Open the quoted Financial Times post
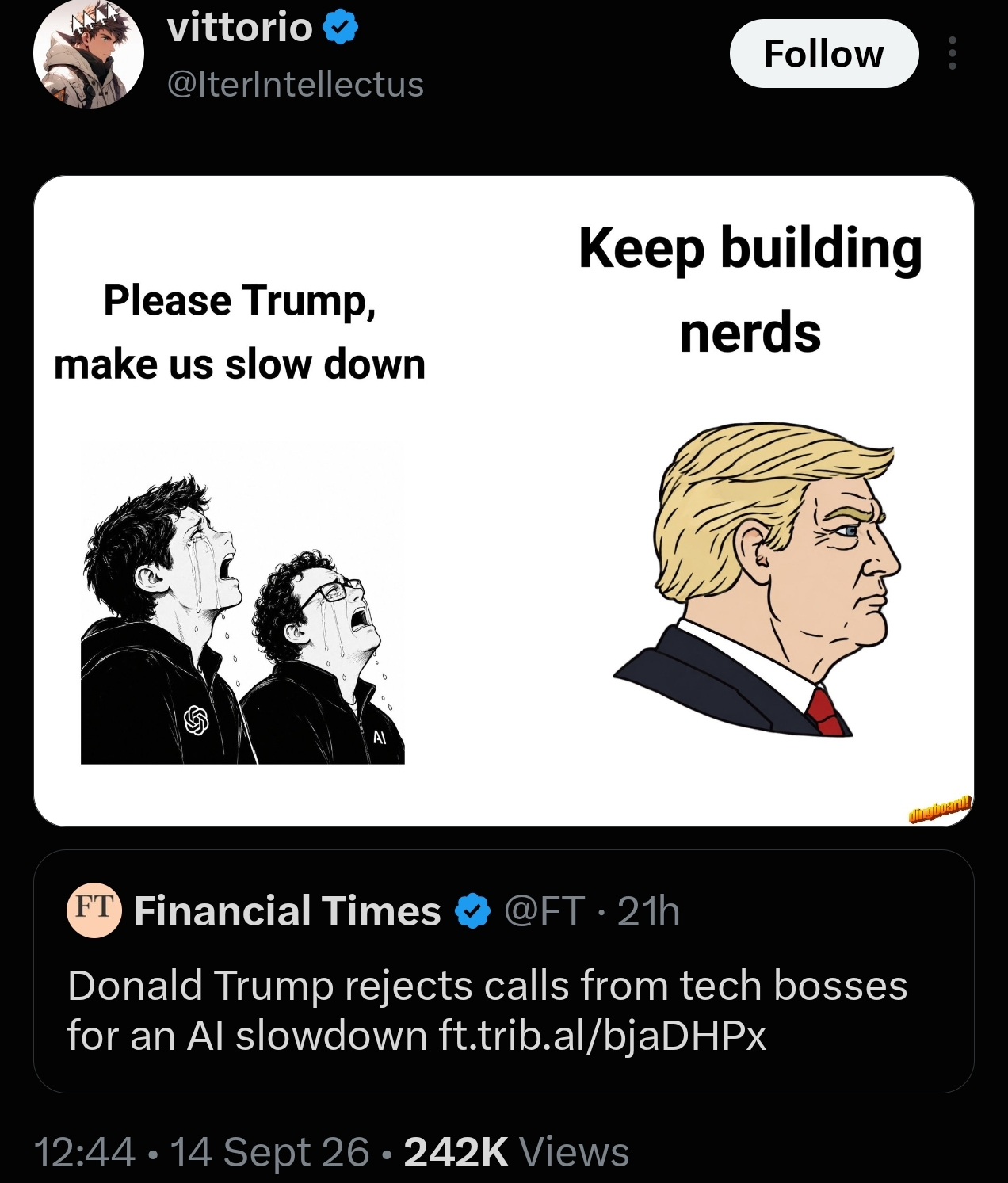1008x1183 pixels. [503, 971]
